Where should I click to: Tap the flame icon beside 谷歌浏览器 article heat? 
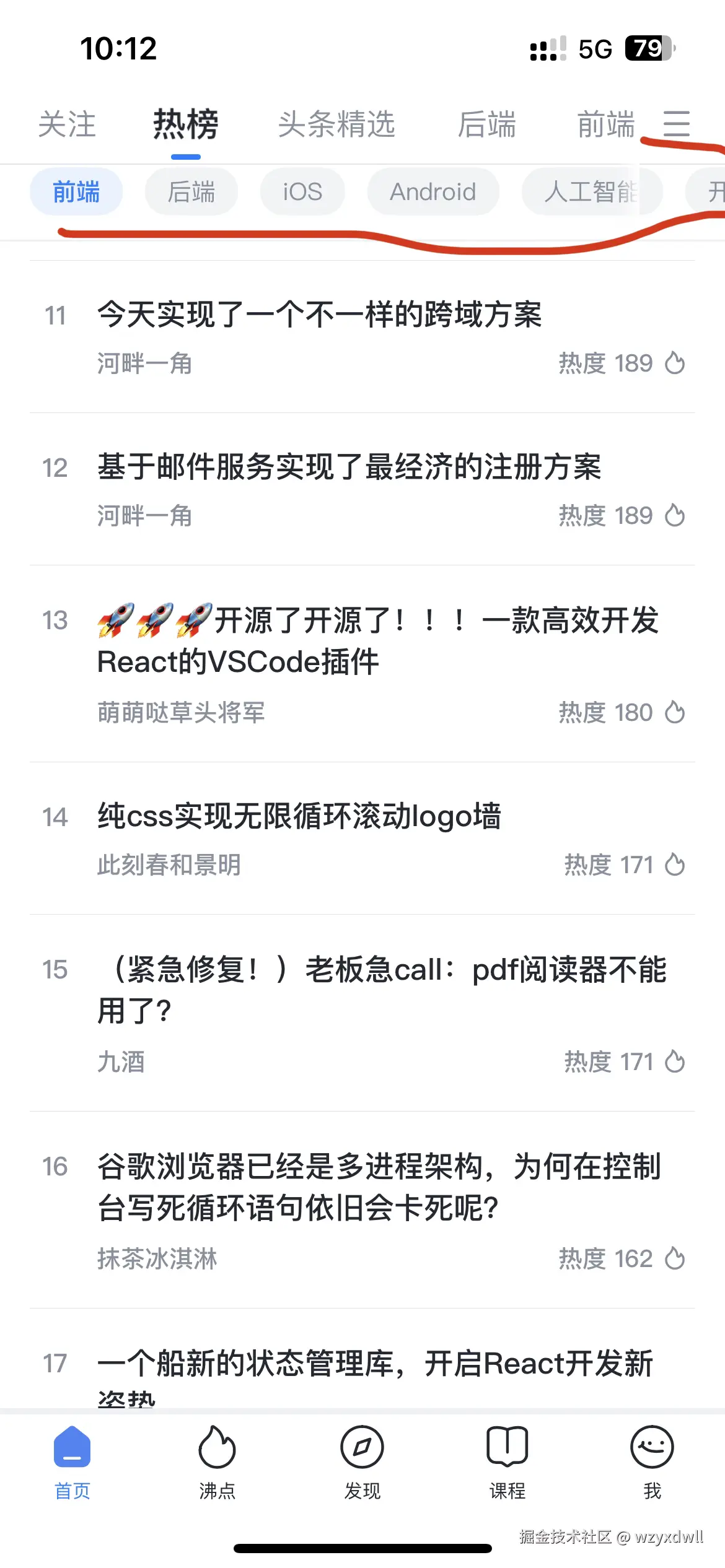[676, 1257]
